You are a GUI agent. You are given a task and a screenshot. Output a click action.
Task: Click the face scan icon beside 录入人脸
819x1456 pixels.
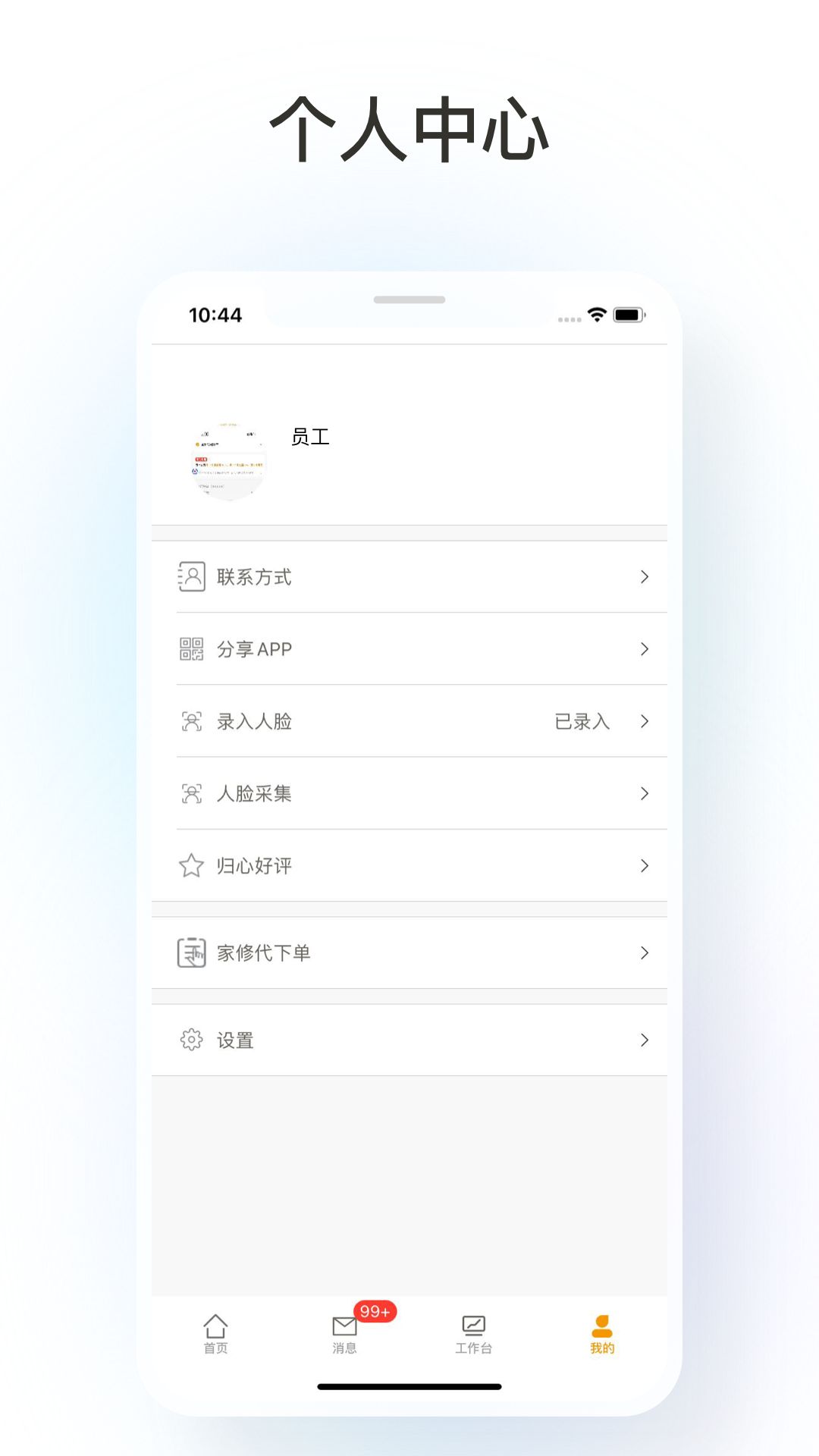pyautogui.click(x=192, y=721)
